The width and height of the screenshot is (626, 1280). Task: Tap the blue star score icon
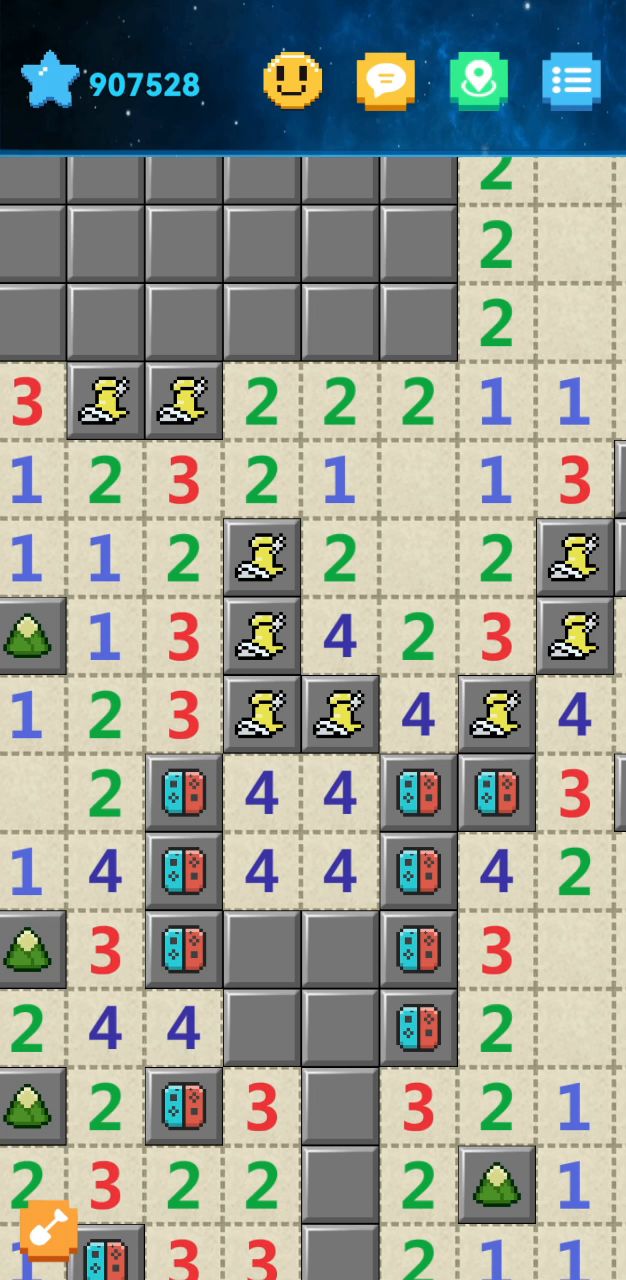49,82
